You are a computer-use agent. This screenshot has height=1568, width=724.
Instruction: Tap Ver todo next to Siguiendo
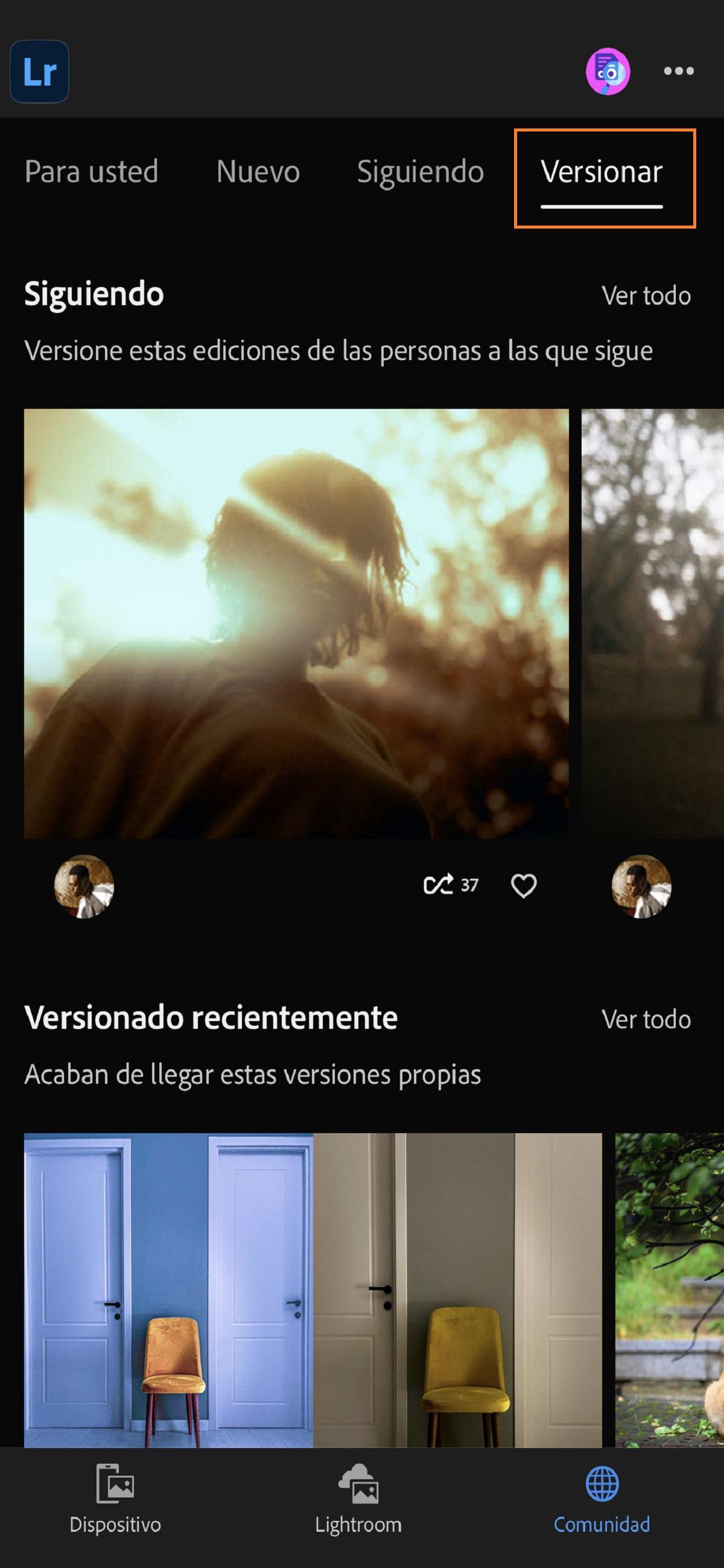click(646, 297)
